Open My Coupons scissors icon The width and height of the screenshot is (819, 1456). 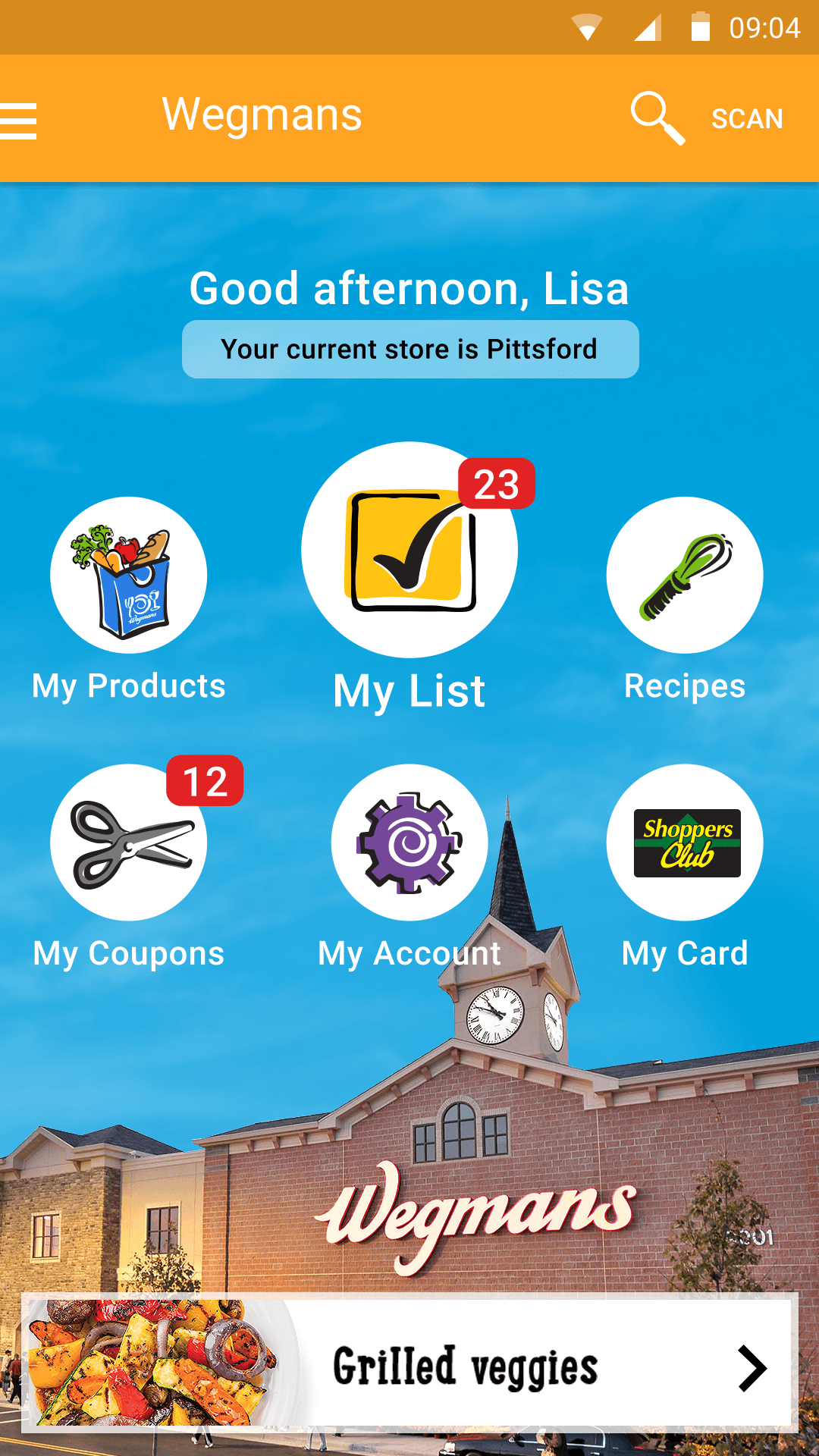coord(129,843)
